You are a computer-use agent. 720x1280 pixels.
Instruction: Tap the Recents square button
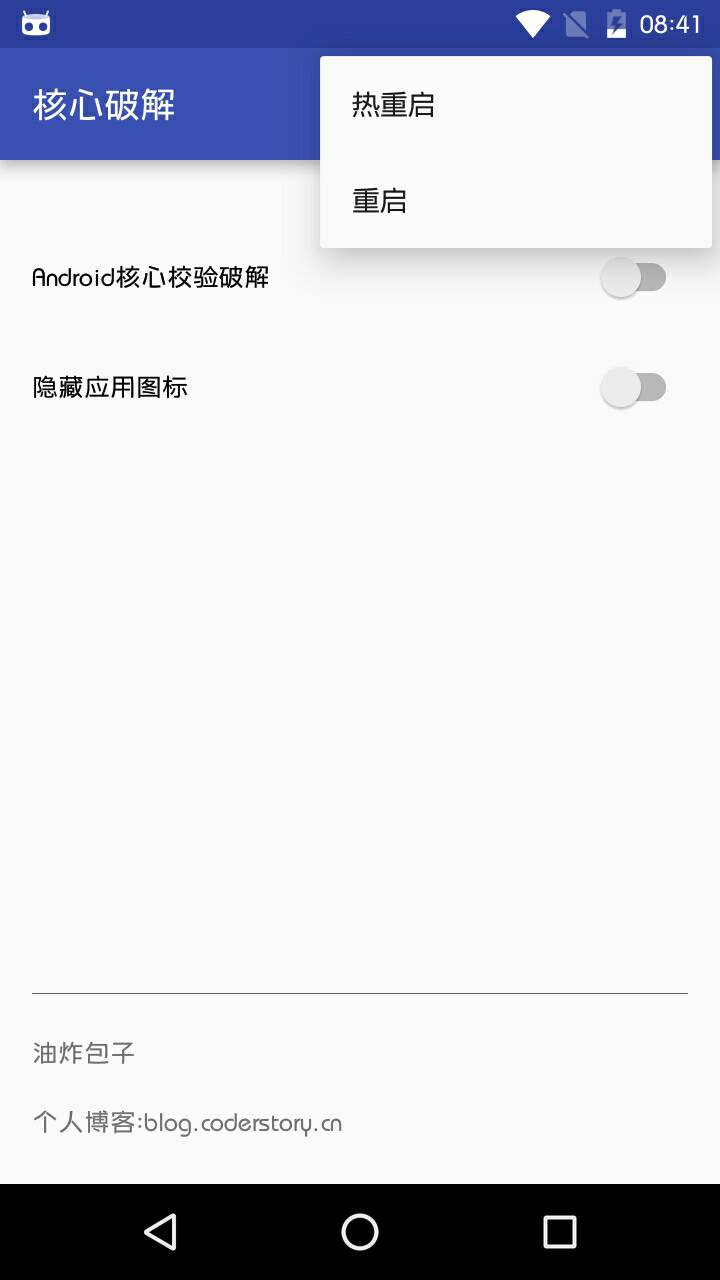pyautogui.click(x=560, y=1232)
